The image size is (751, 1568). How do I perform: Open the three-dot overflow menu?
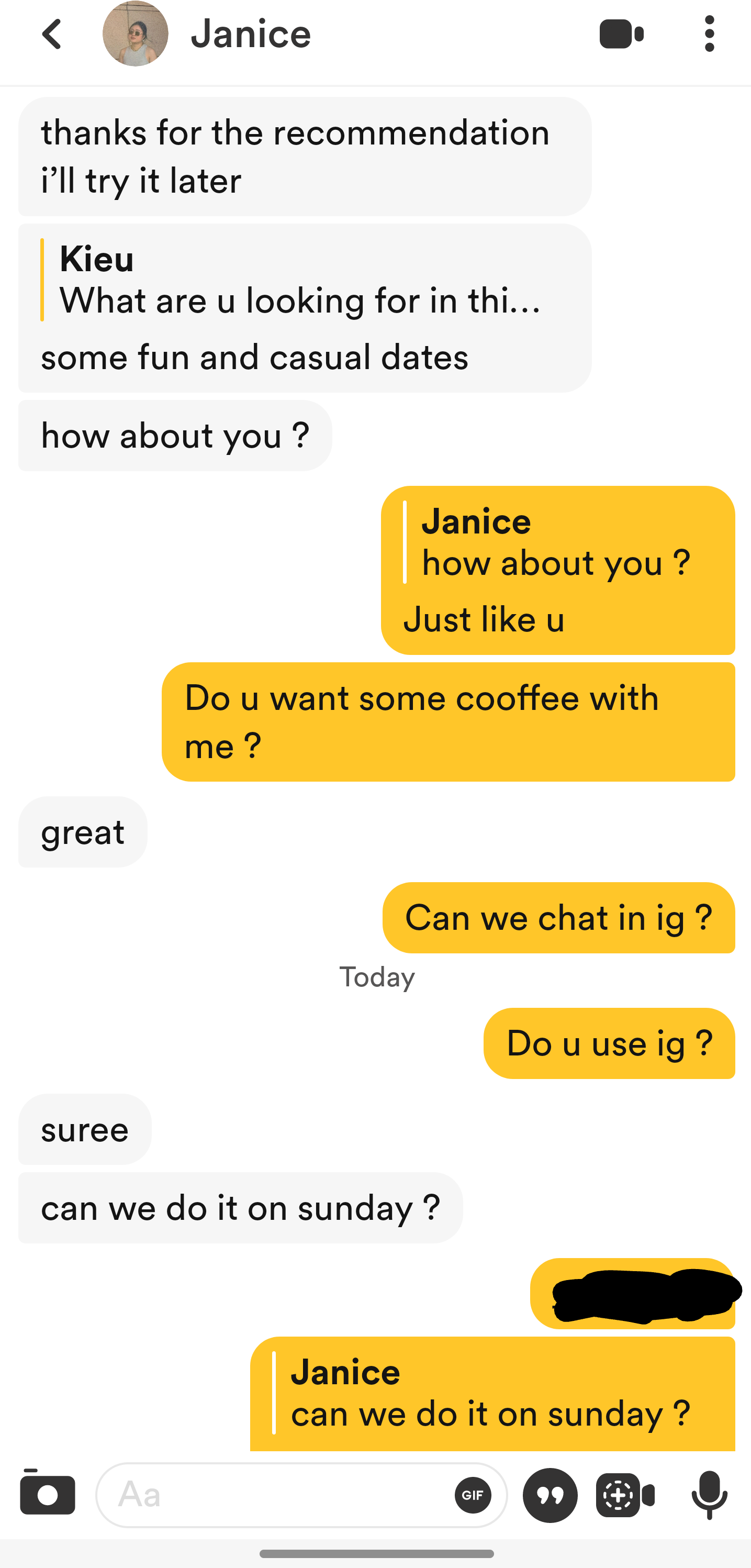(x=709, y=34)
